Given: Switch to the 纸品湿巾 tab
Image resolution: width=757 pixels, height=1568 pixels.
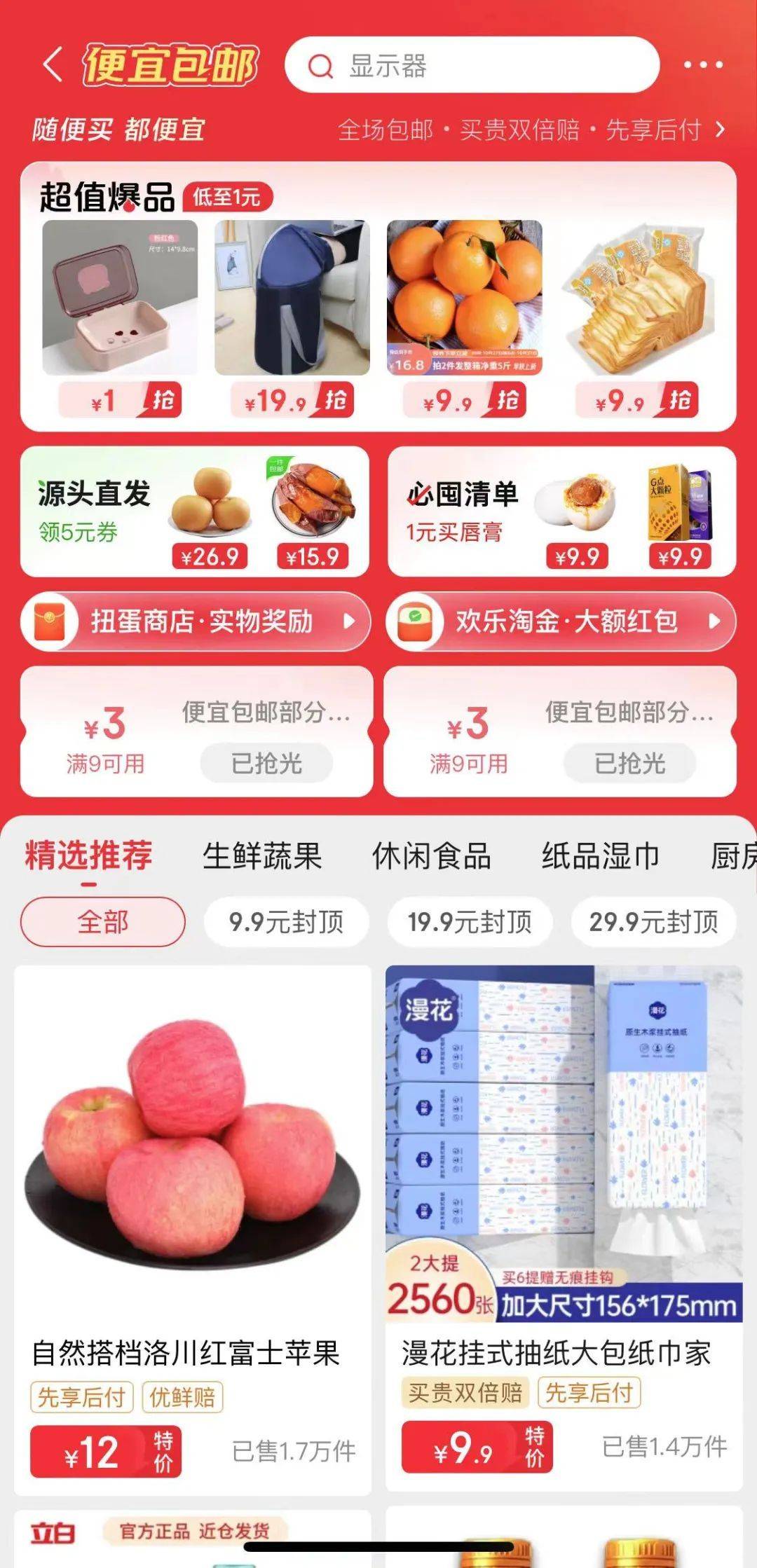Looking at the screenshot, I should pos(600,856).
